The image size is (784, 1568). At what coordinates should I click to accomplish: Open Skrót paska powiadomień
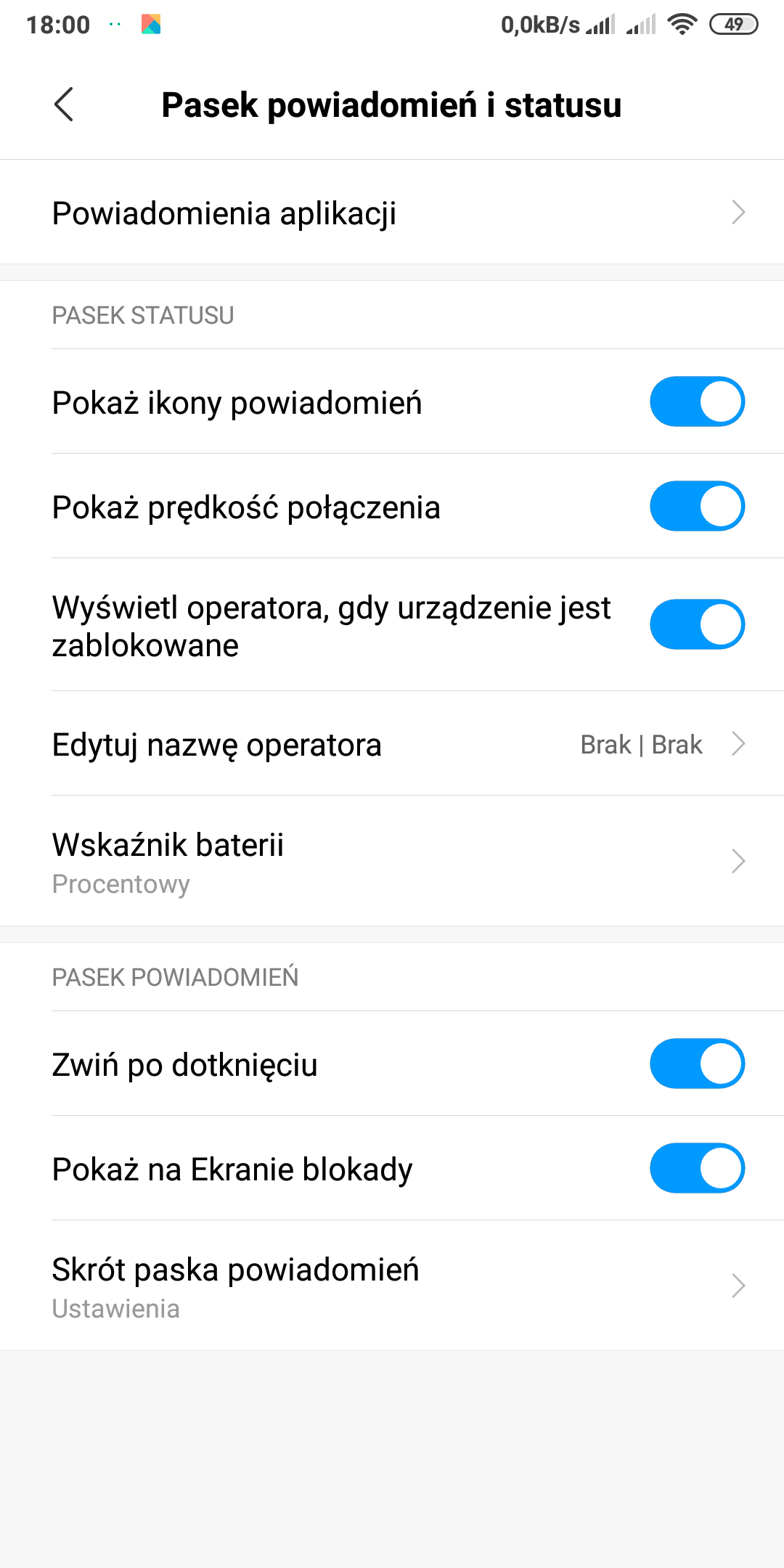(392, 1286)
